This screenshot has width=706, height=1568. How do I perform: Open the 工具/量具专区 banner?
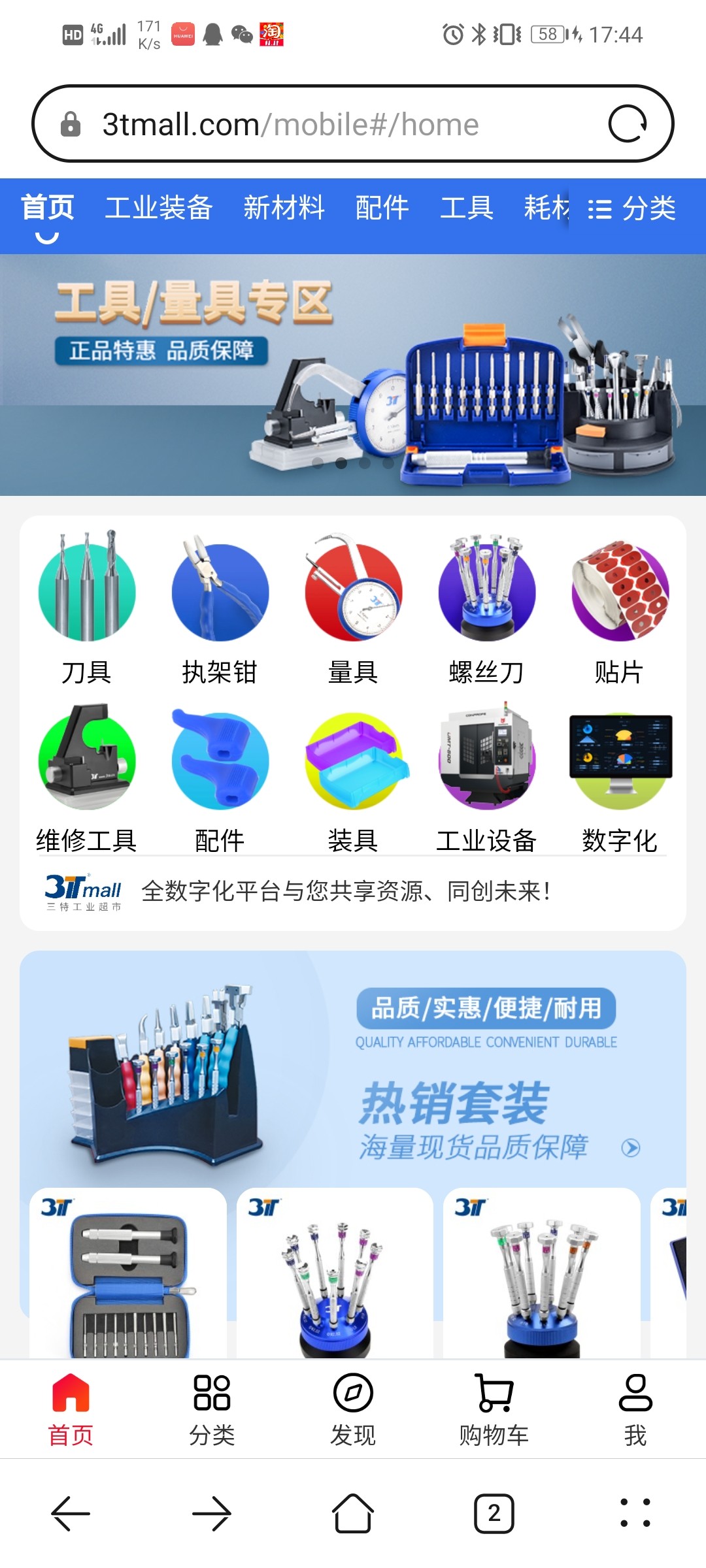click(x=353, y=374)
